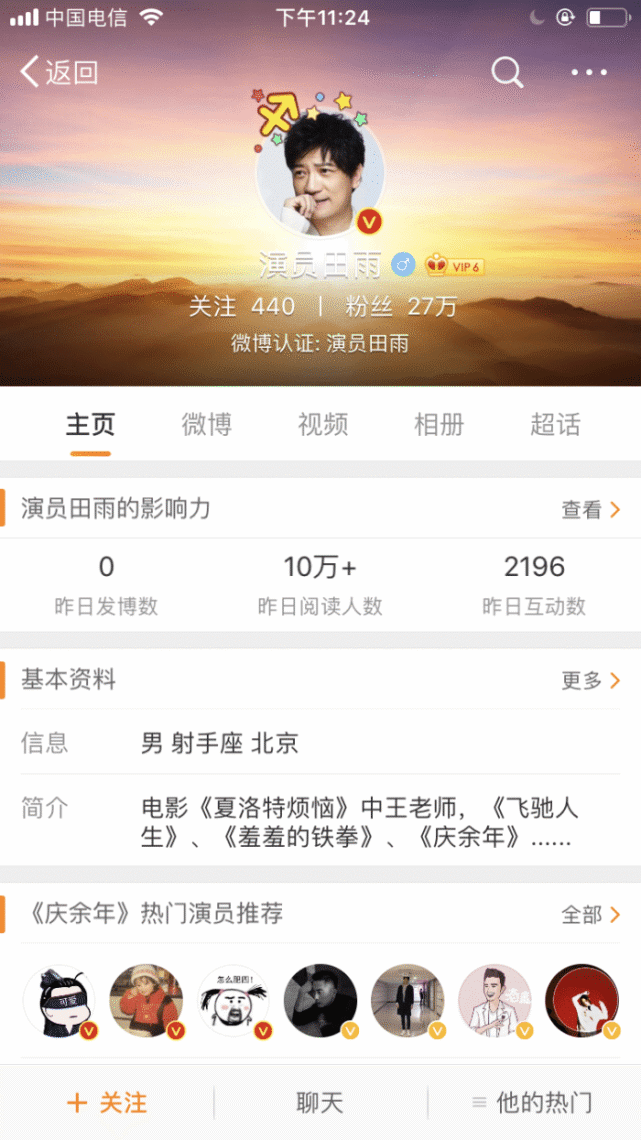Viewport: 641px width, 1140px height.
Task: Tap the VIP 6 membership badge
Action: [x=455, y=265]
